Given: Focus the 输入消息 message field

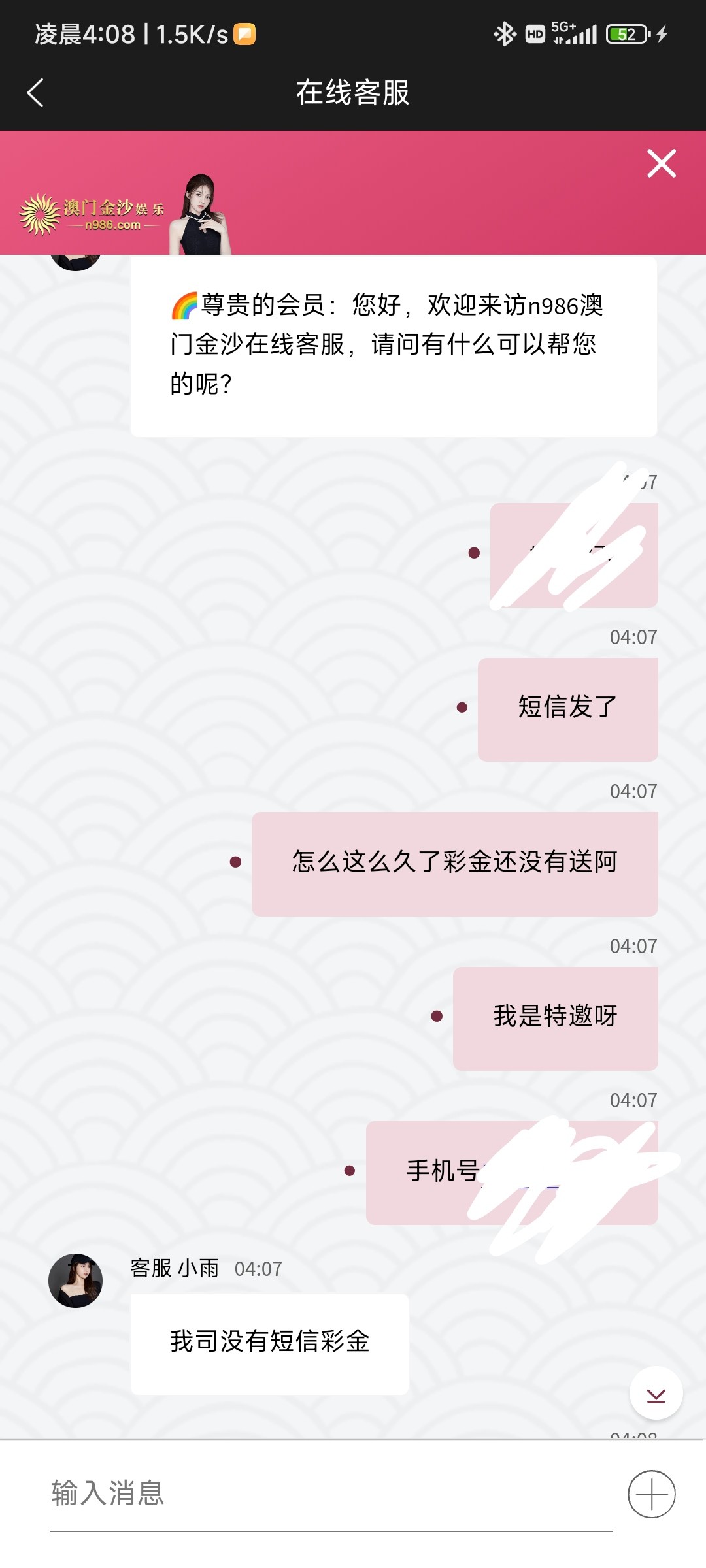Looking at the screenshot, I should (330, 1494).
